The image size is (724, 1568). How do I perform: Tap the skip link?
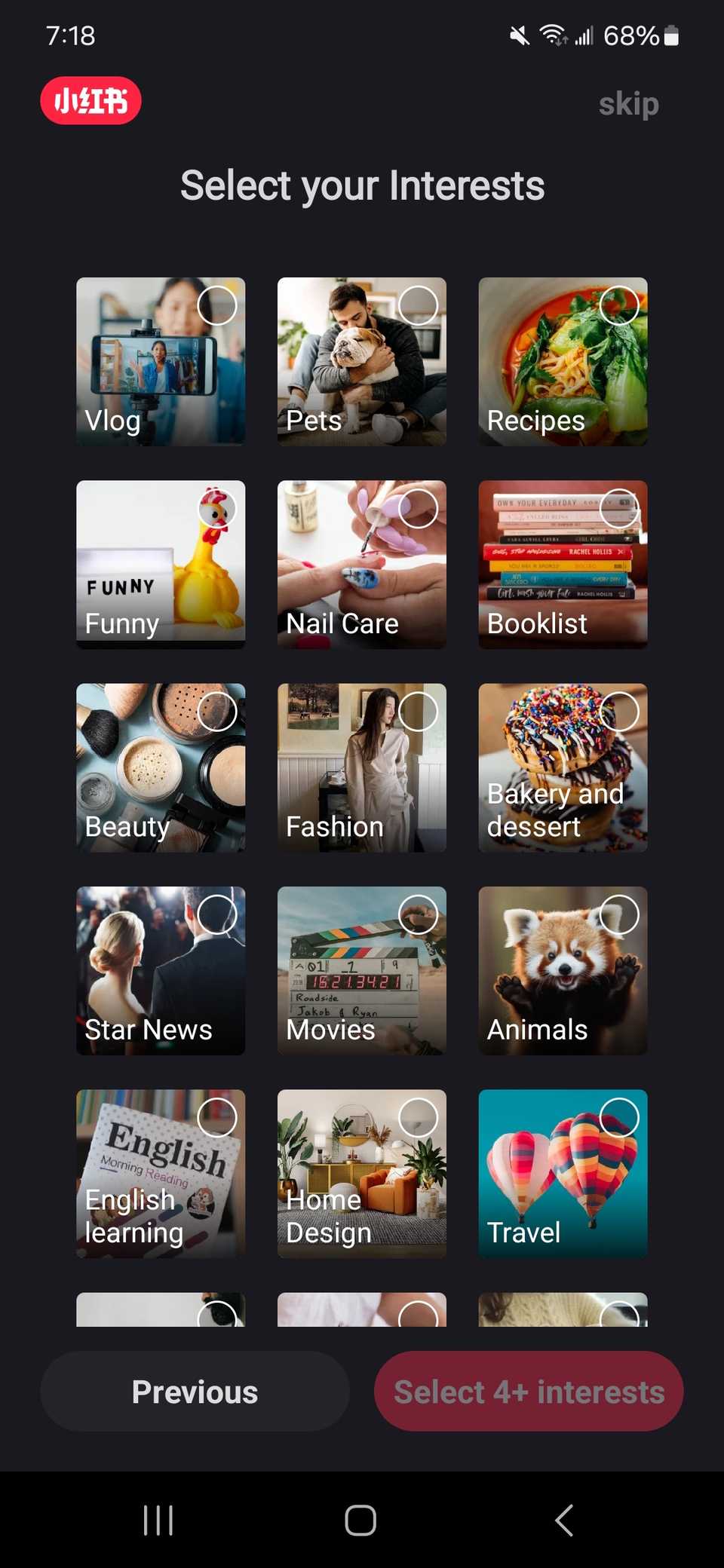628,104
